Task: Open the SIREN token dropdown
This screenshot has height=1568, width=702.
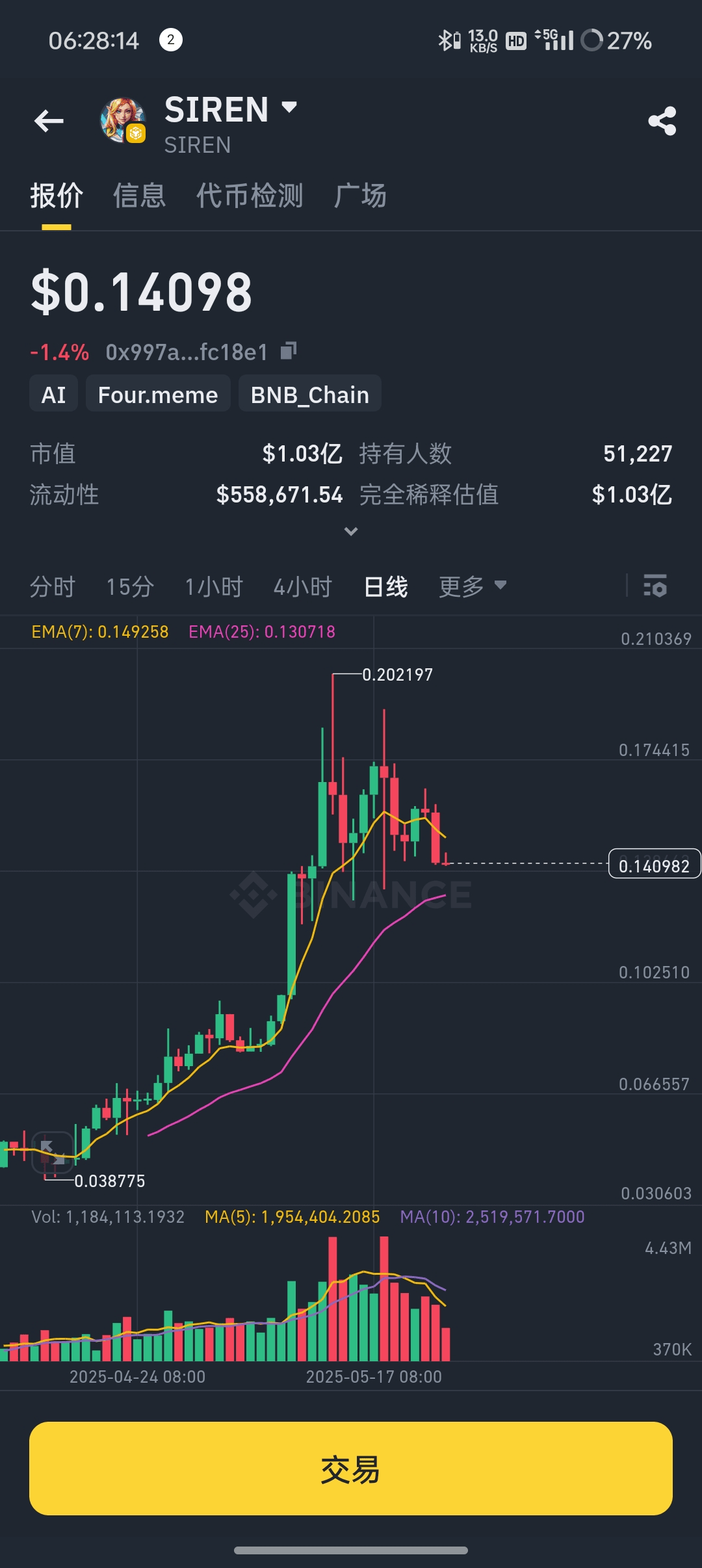Action: [x=289, y=108]
